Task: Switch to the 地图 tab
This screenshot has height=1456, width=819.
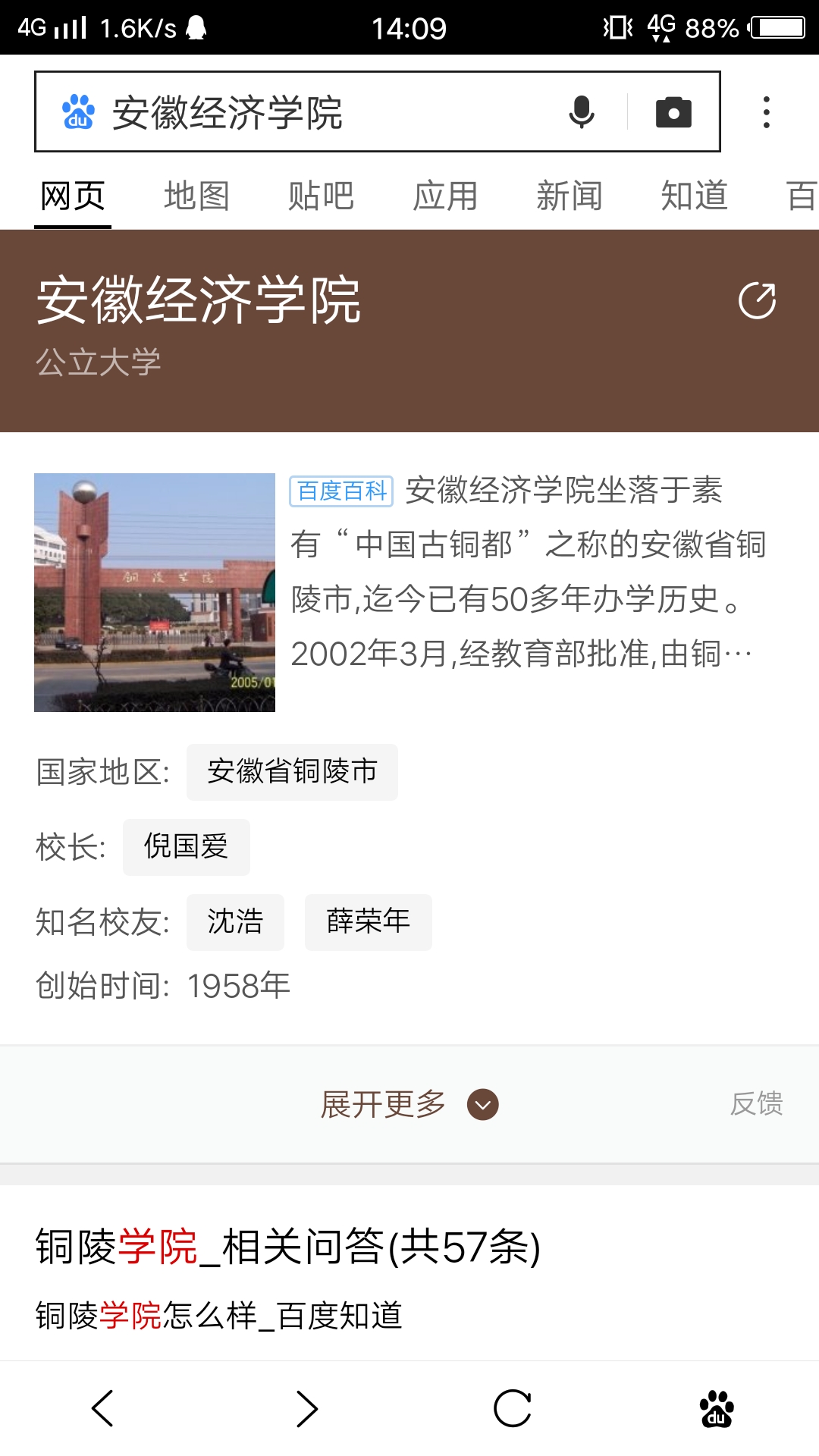Action: pos(196,196)
